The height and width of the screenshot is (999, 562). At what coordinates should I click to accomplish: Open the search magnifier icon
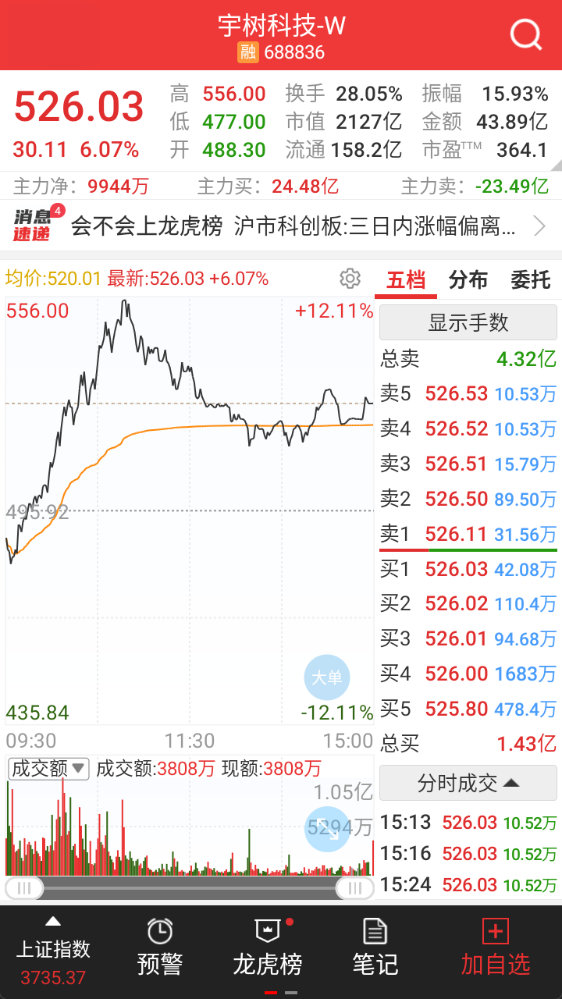(526, 34)
